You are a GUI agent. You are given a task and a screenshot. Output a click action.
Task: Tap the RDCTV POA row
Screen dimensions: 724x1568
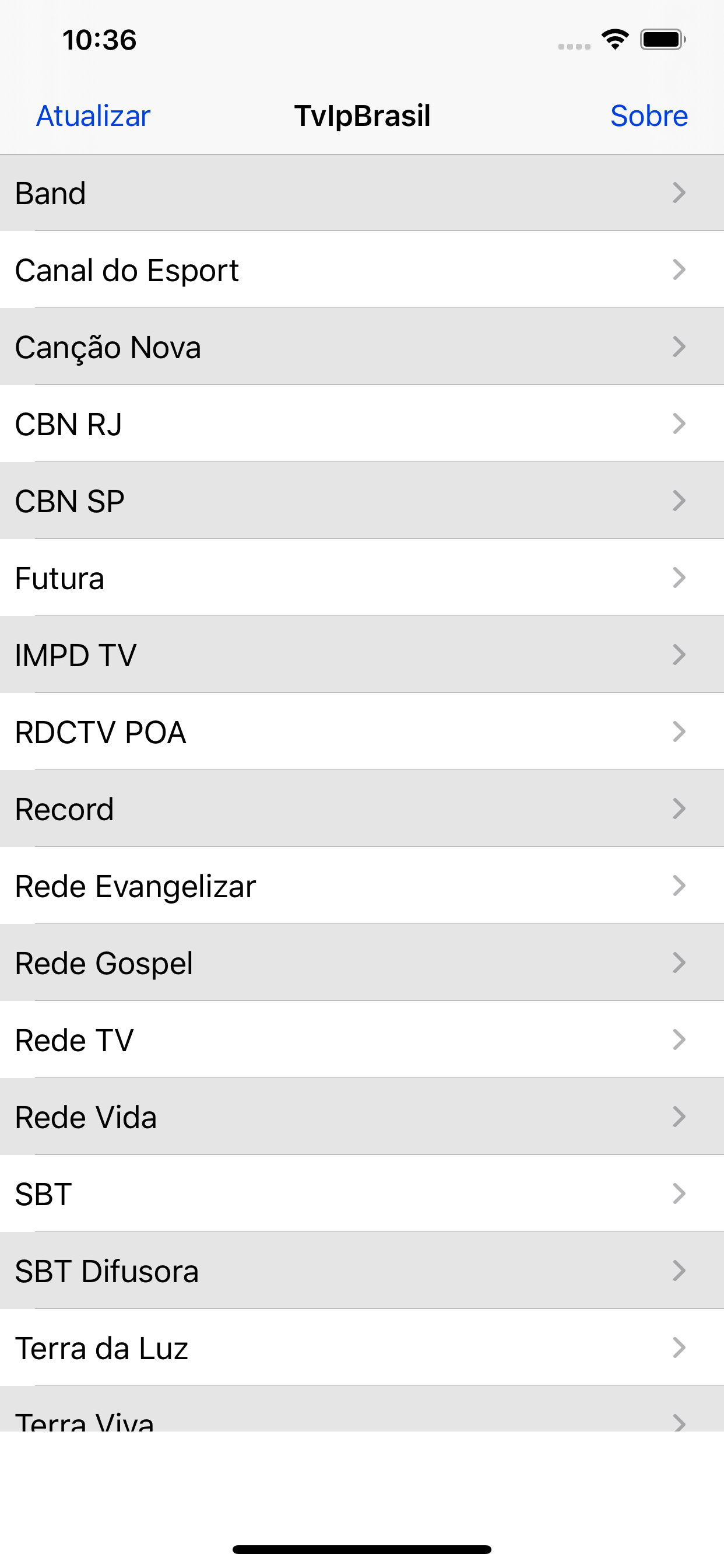(362, 731)
